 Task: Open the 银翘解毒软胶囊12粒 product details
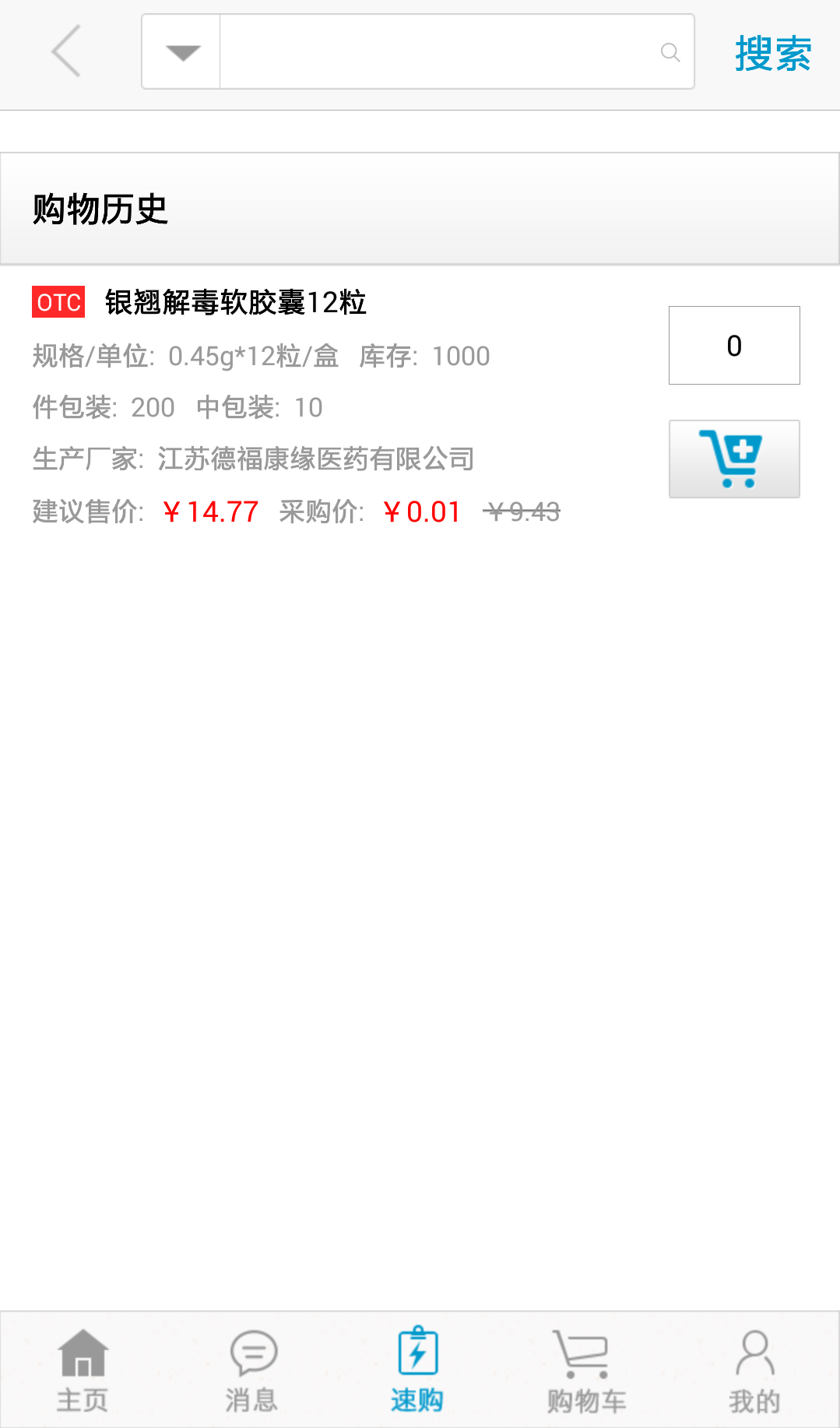(235, 303)
